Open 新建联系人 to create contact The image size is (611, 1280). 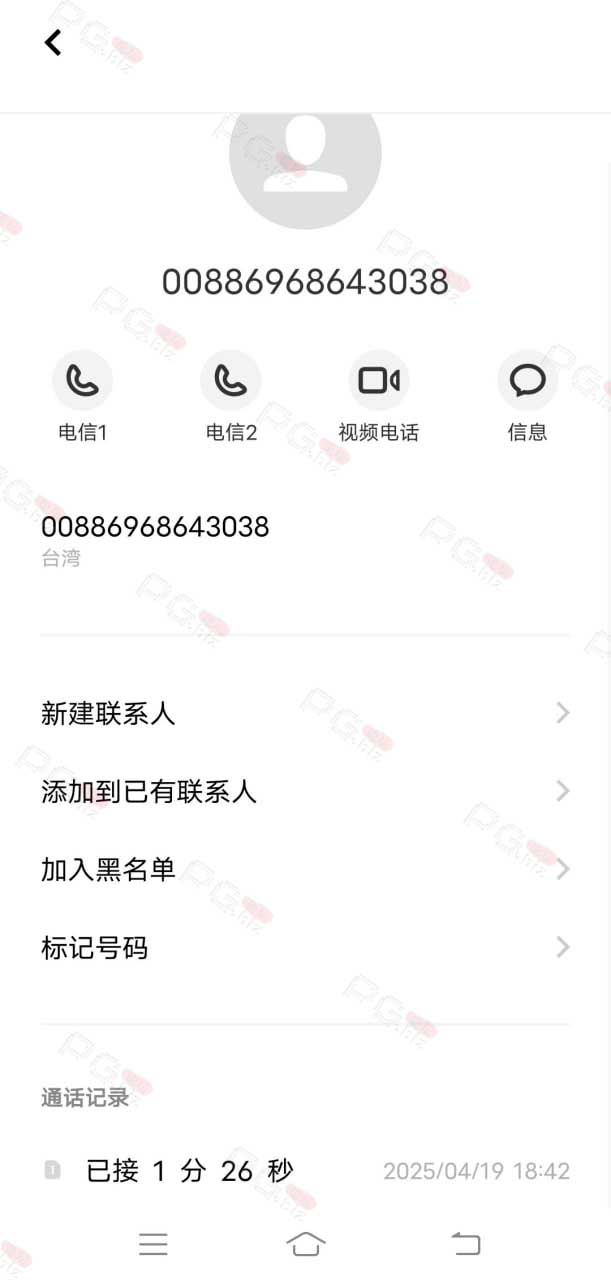tap(305, 713)
